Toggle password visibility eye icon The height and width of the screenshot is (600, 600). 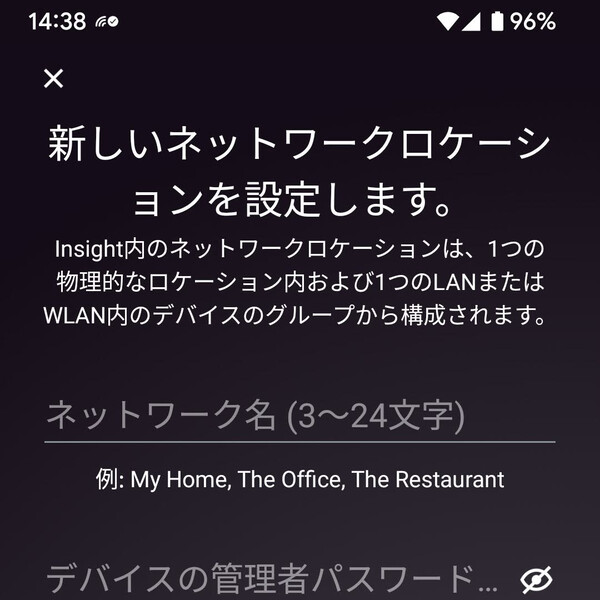coord(536,579)
